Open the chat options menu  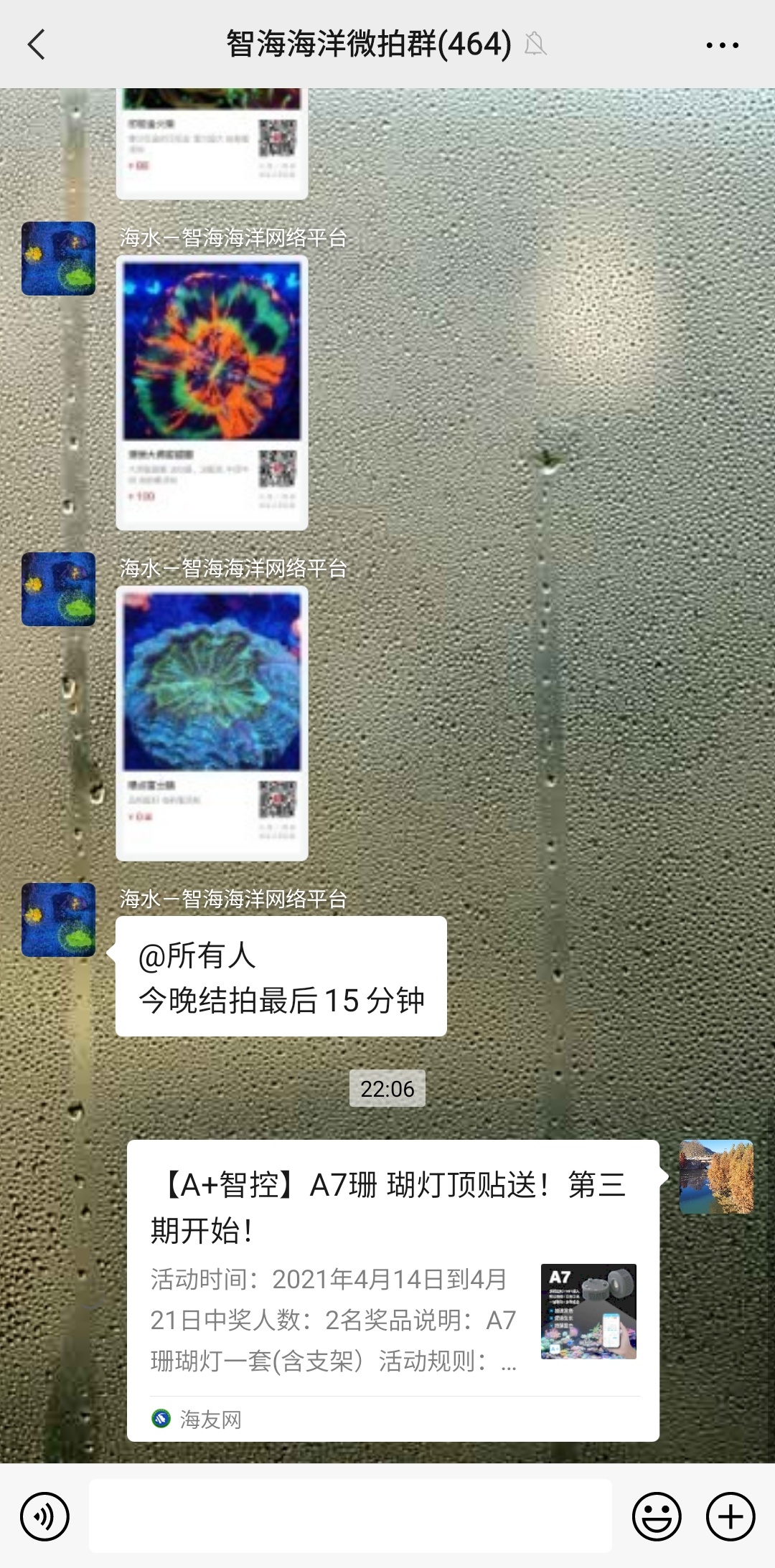tap(722, 44)
